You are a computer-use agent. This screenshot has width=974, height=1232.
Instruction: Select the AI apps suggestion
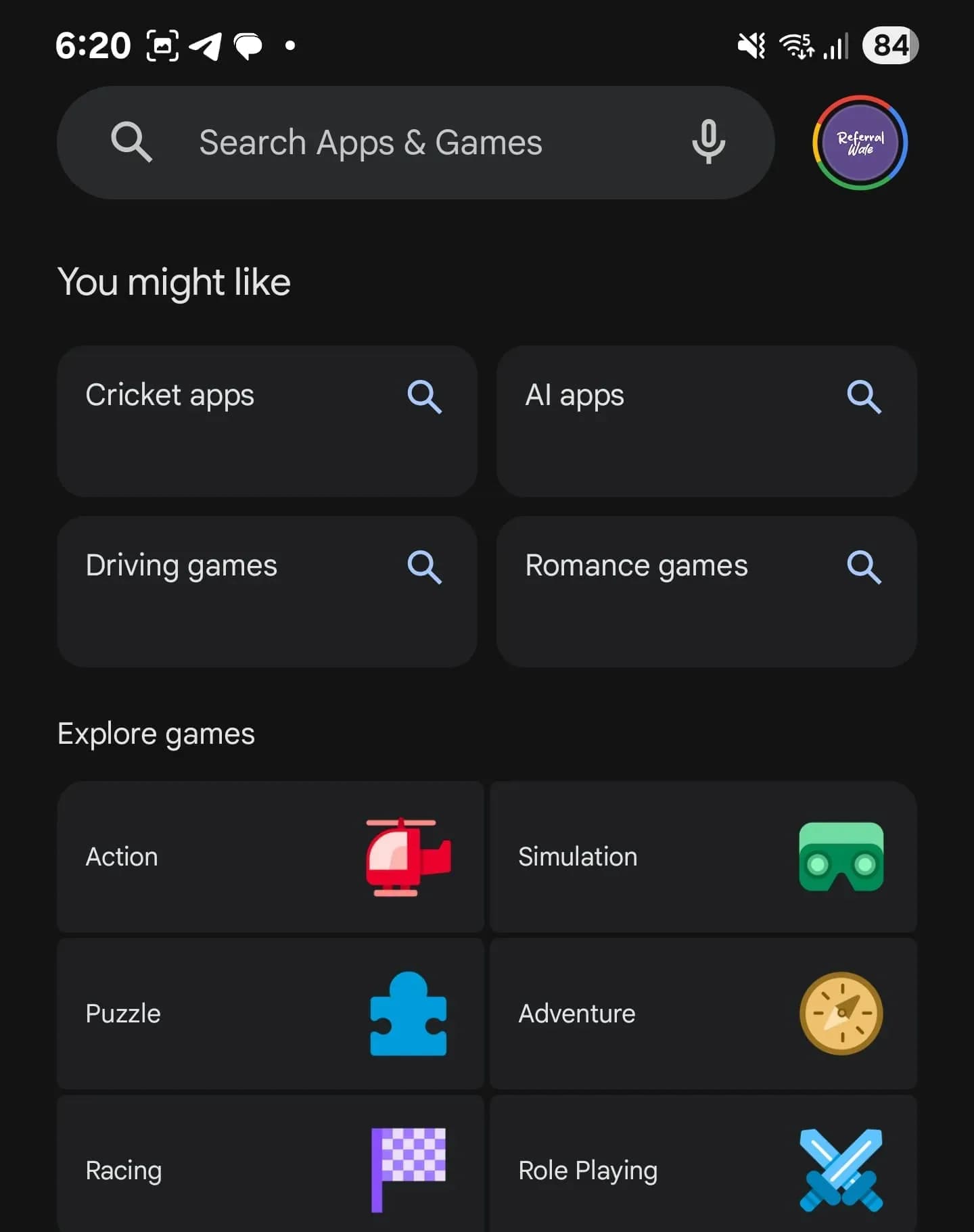click(706, 421)
